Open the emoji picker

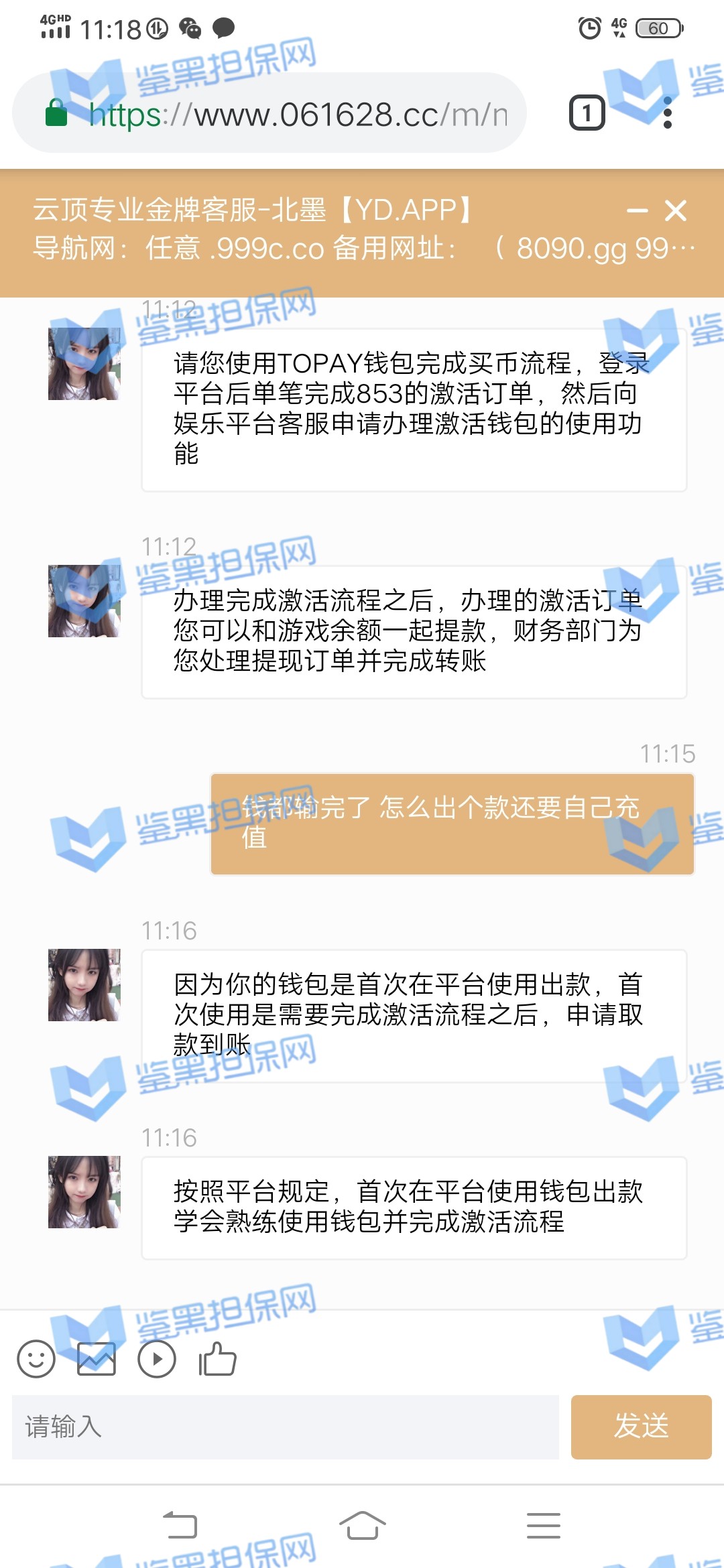pos(36,1359)
